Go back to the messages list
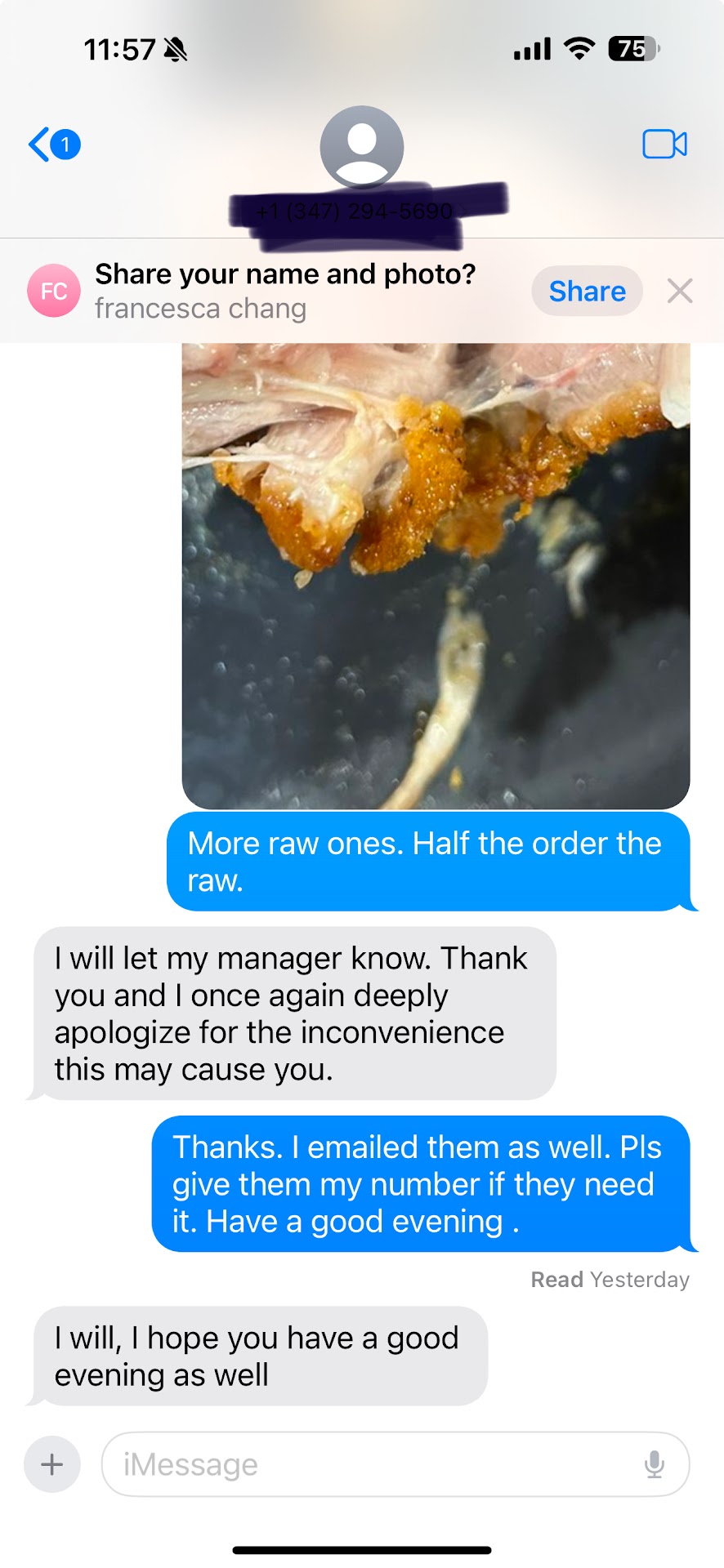 [53, 145]
